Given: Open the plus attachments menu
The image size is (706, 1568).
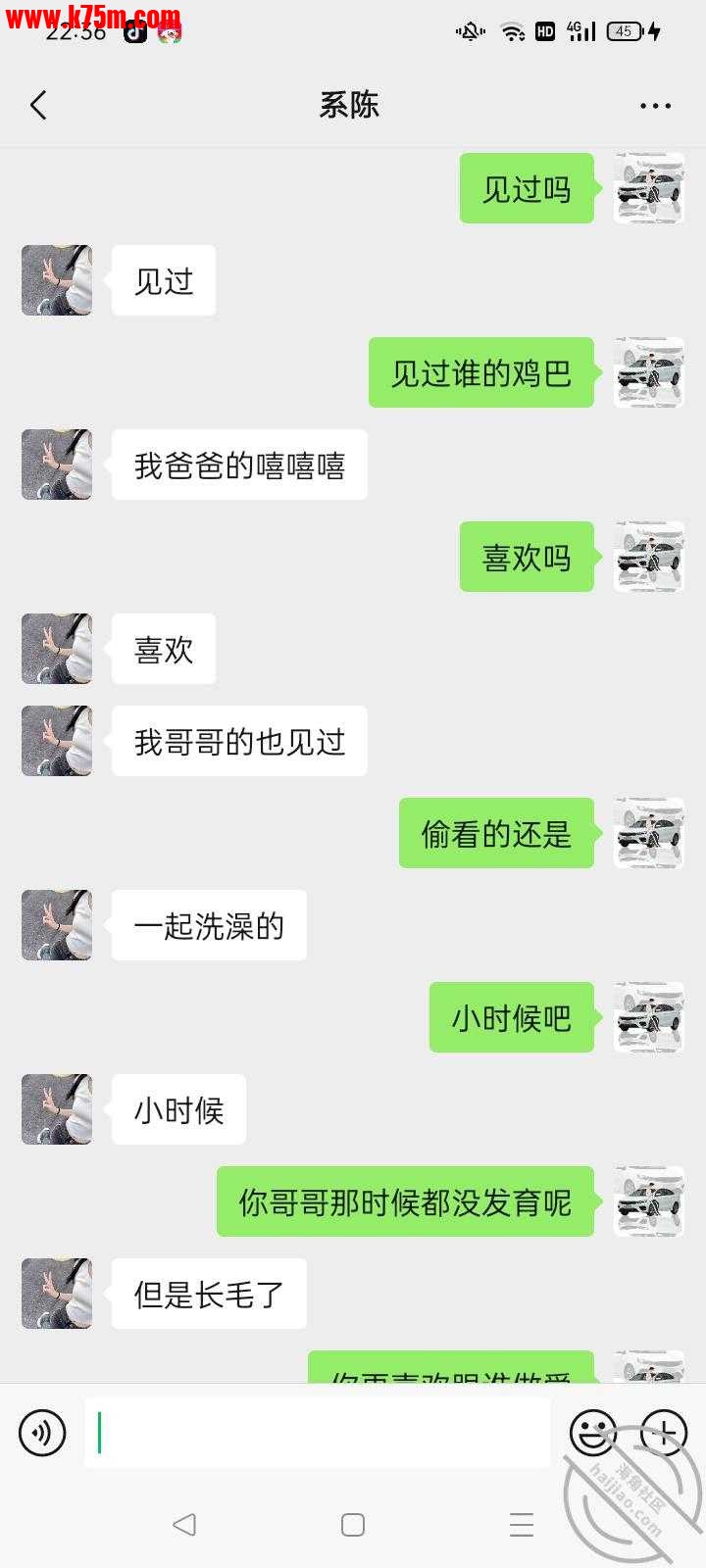Looking at the screenshot, I should (663, 1433).
